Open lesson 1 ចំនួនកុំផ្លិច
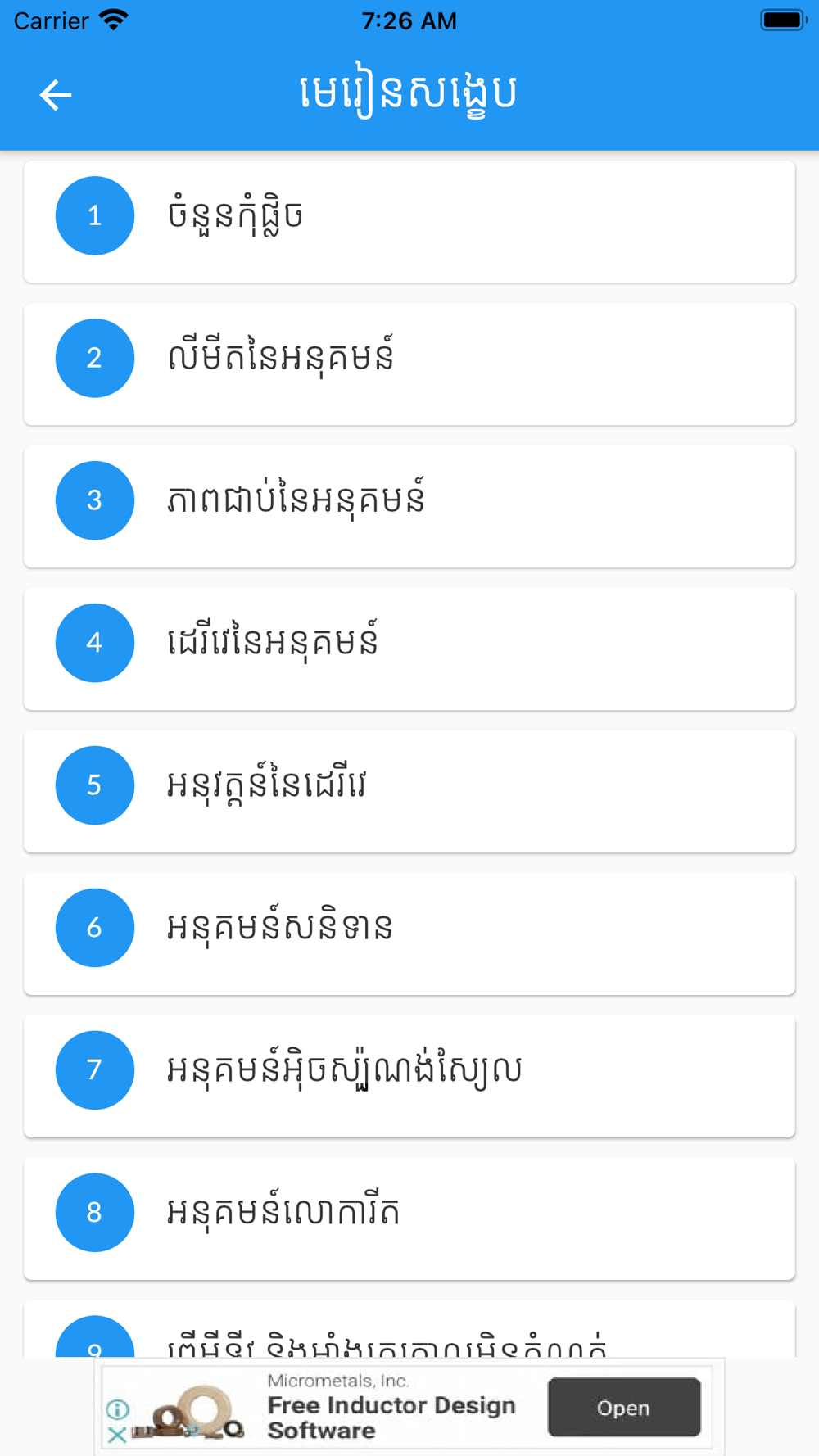The image size is (819, 1456). (x=409, y=222)
